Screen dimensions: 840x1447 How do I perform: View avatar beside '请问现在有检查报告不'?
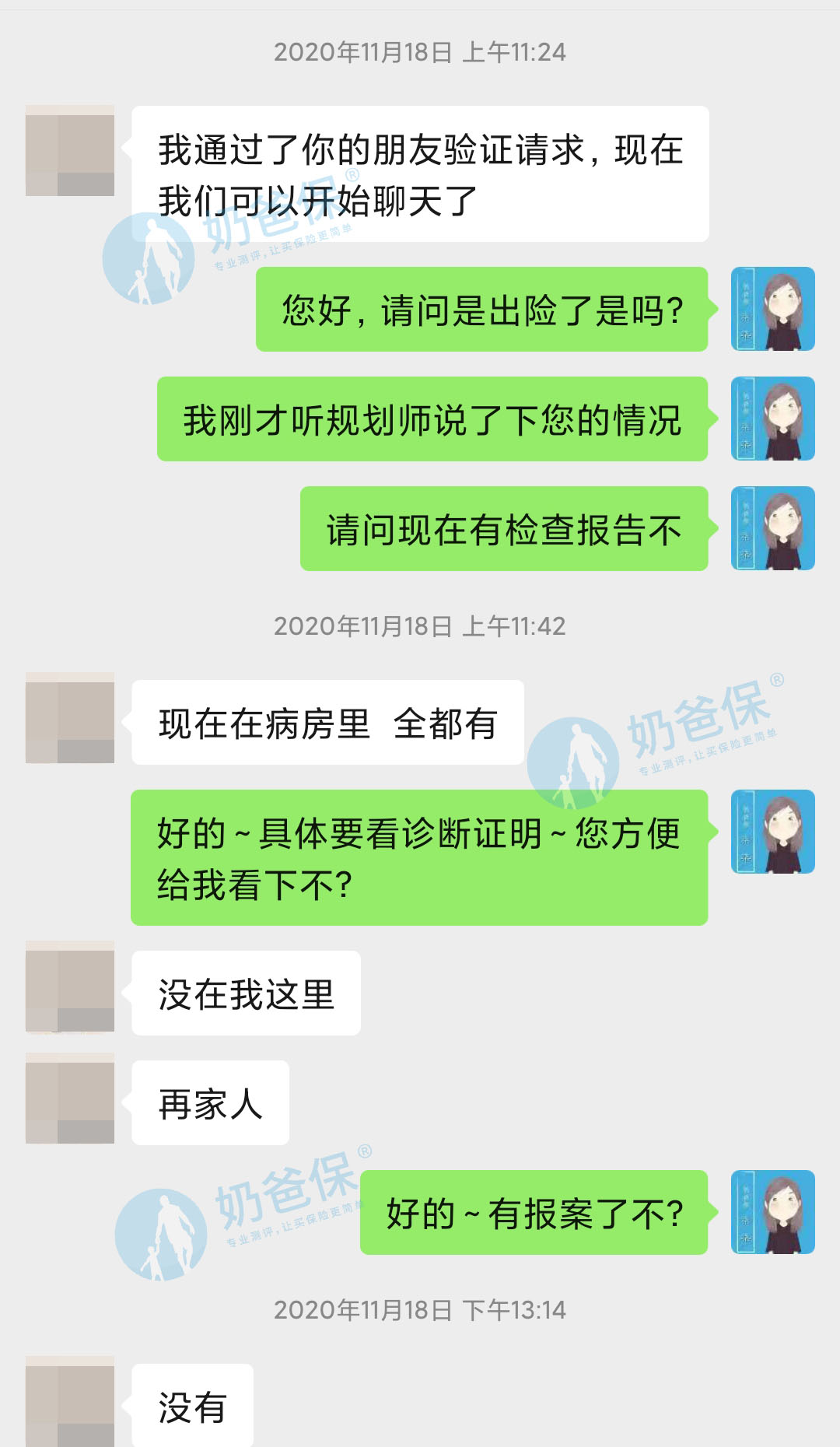[772, 528]
